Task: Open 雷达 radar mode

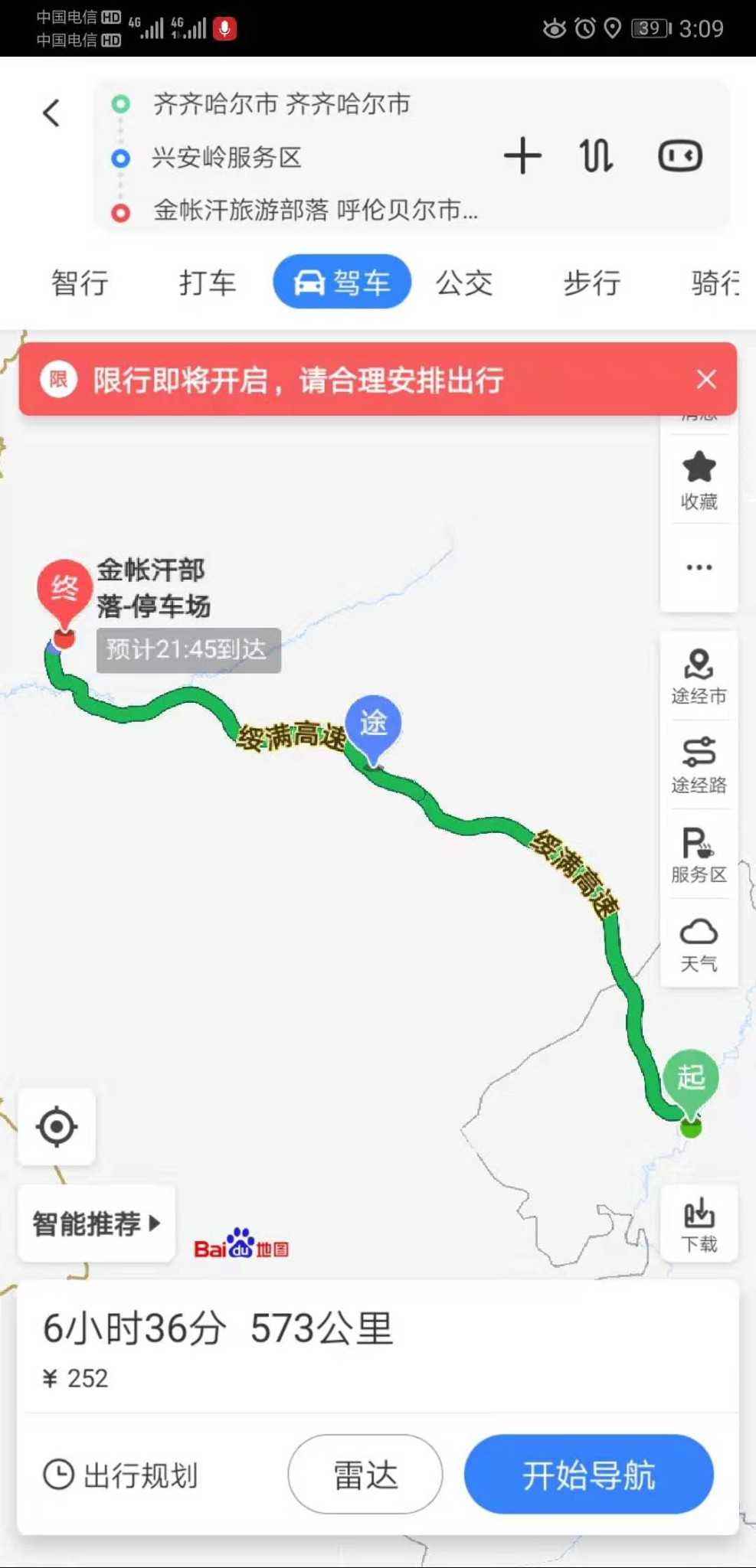Action: (365, 1475)
